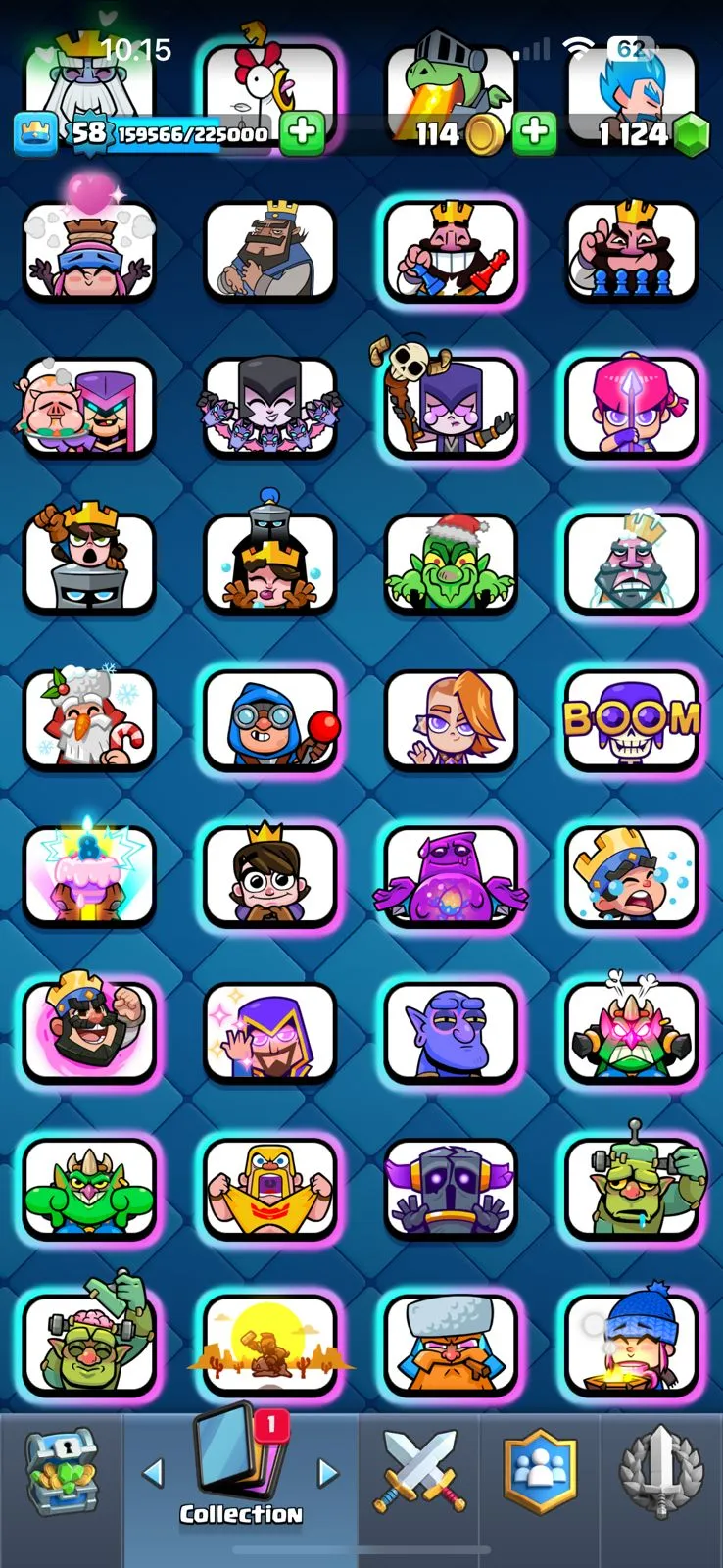Image resolution: width=723 pixels, height=1568 pixels.
Task: Tap the right arrow beside Collection
Action: pos(328,1472)
